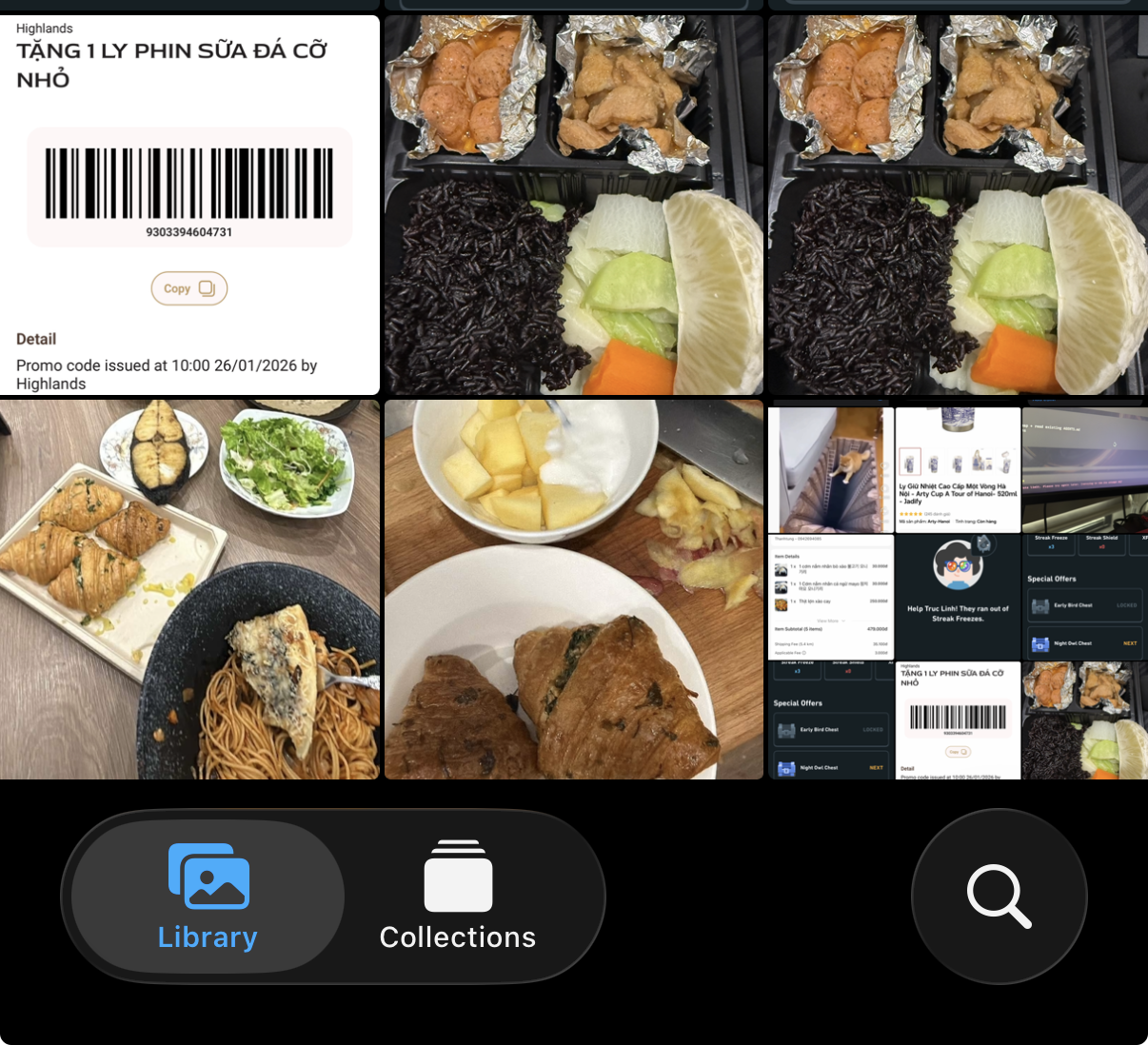This screenshot has height=1045, width=1148.
Task: Open the collage of screenshots thumbnail
Action: point(958,589)
